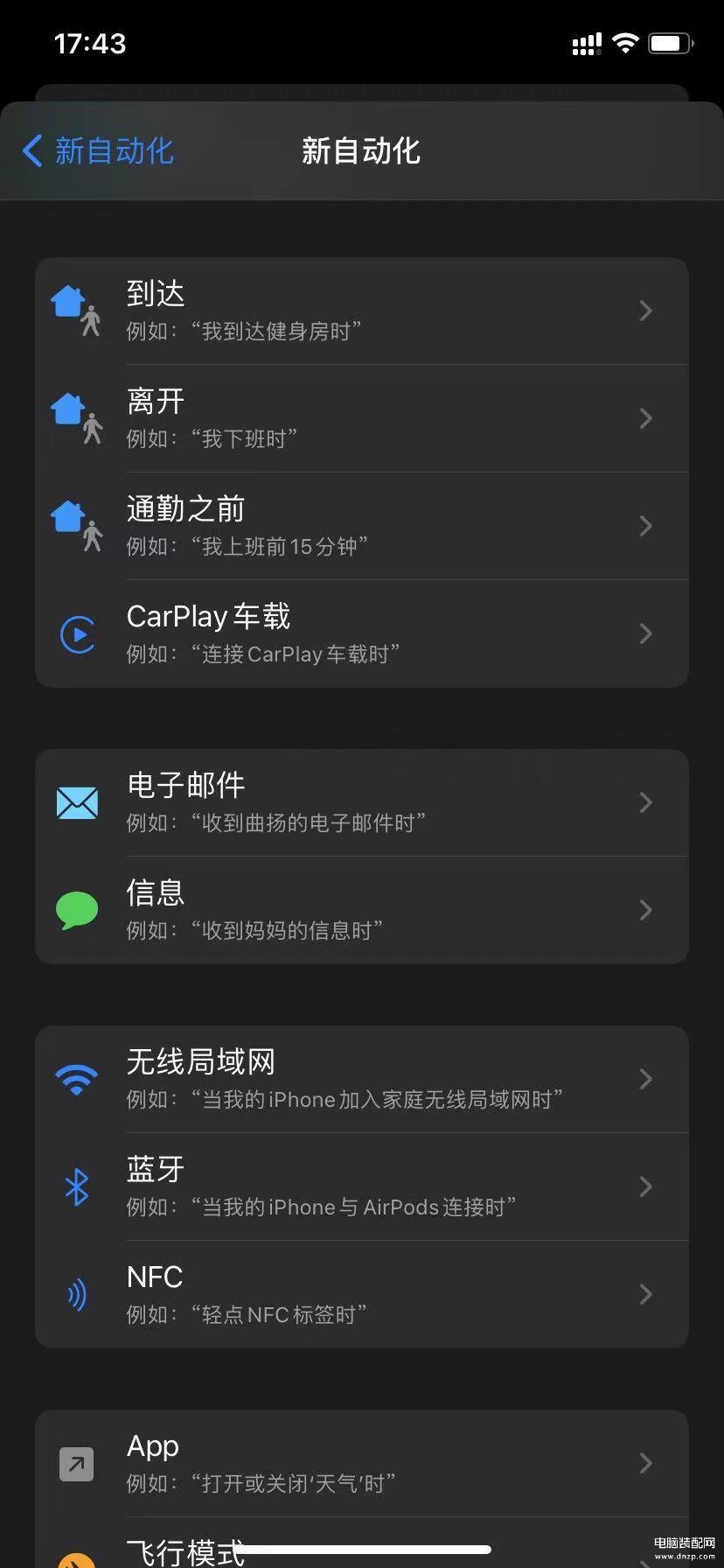Select the 蓝牙 Bluetooth trigger

pyautogui.click(x=362, y=1186)
